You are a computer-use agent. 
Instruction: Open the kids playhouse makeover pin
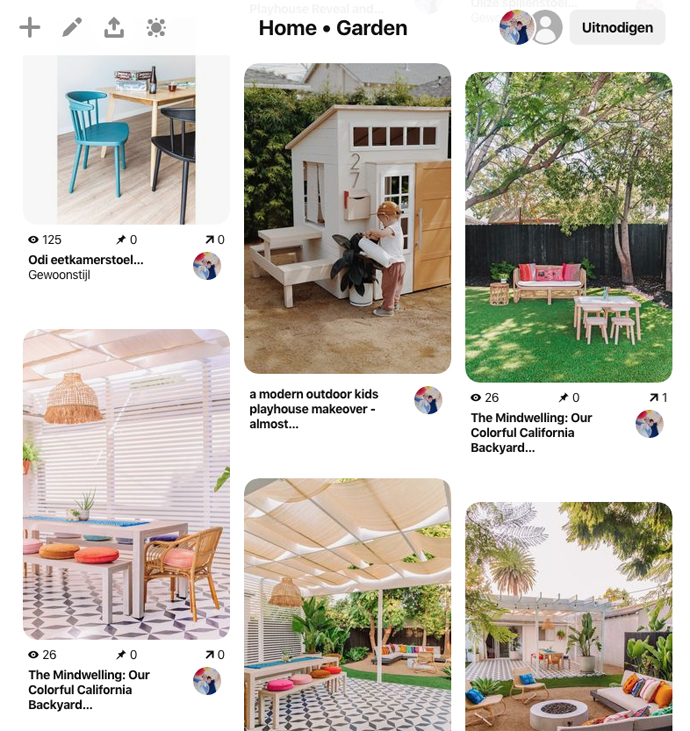pyautogui.click(x=347, y=218)
